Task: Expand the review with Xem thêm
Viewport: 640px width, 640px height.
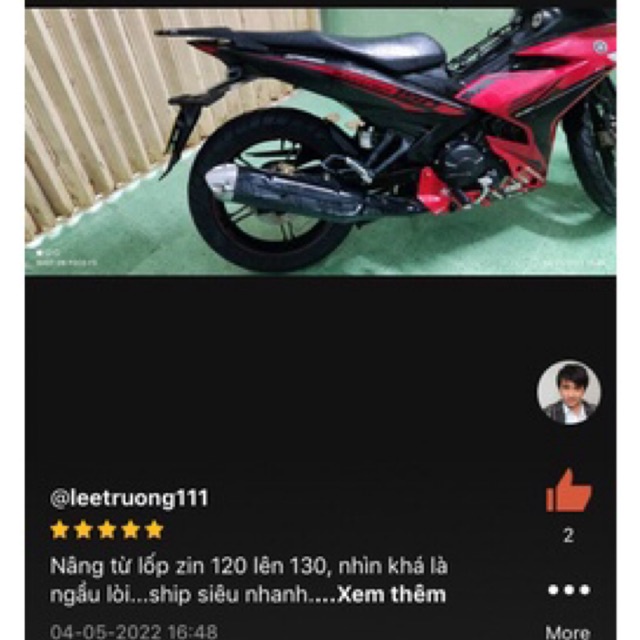Action: click(392, 594)
